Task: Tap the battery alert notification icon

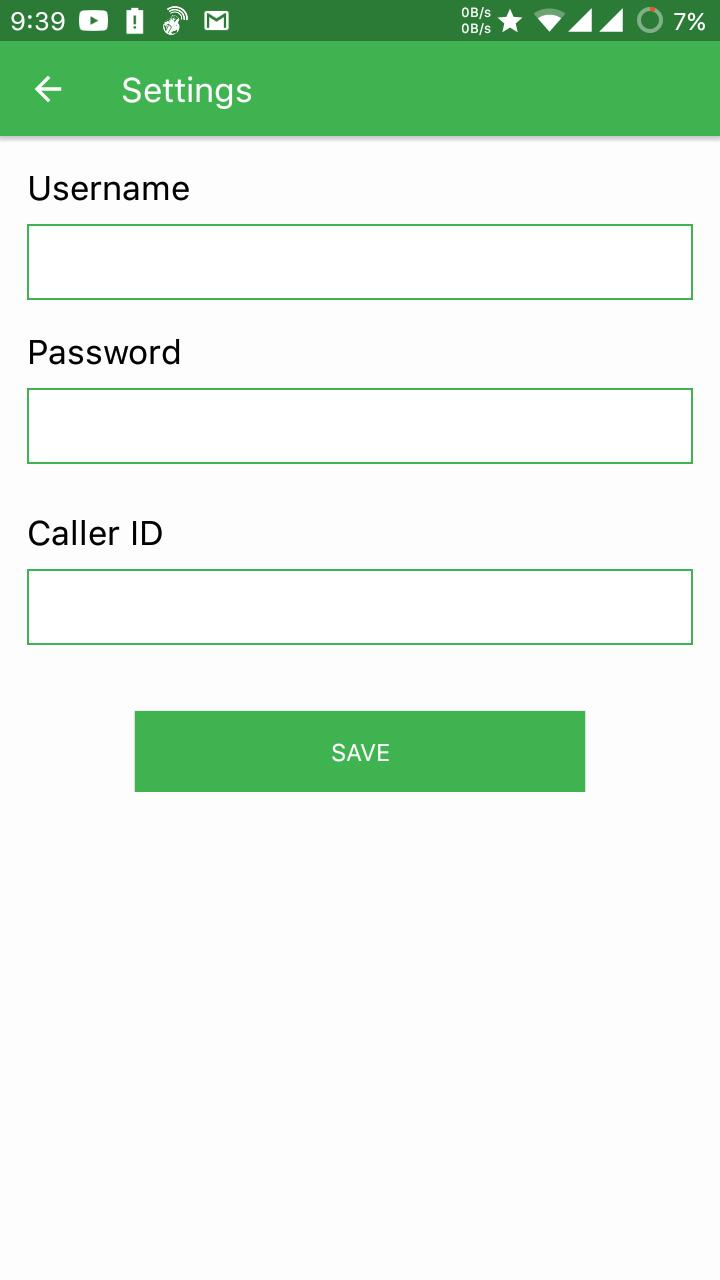Action: (135, 20)
